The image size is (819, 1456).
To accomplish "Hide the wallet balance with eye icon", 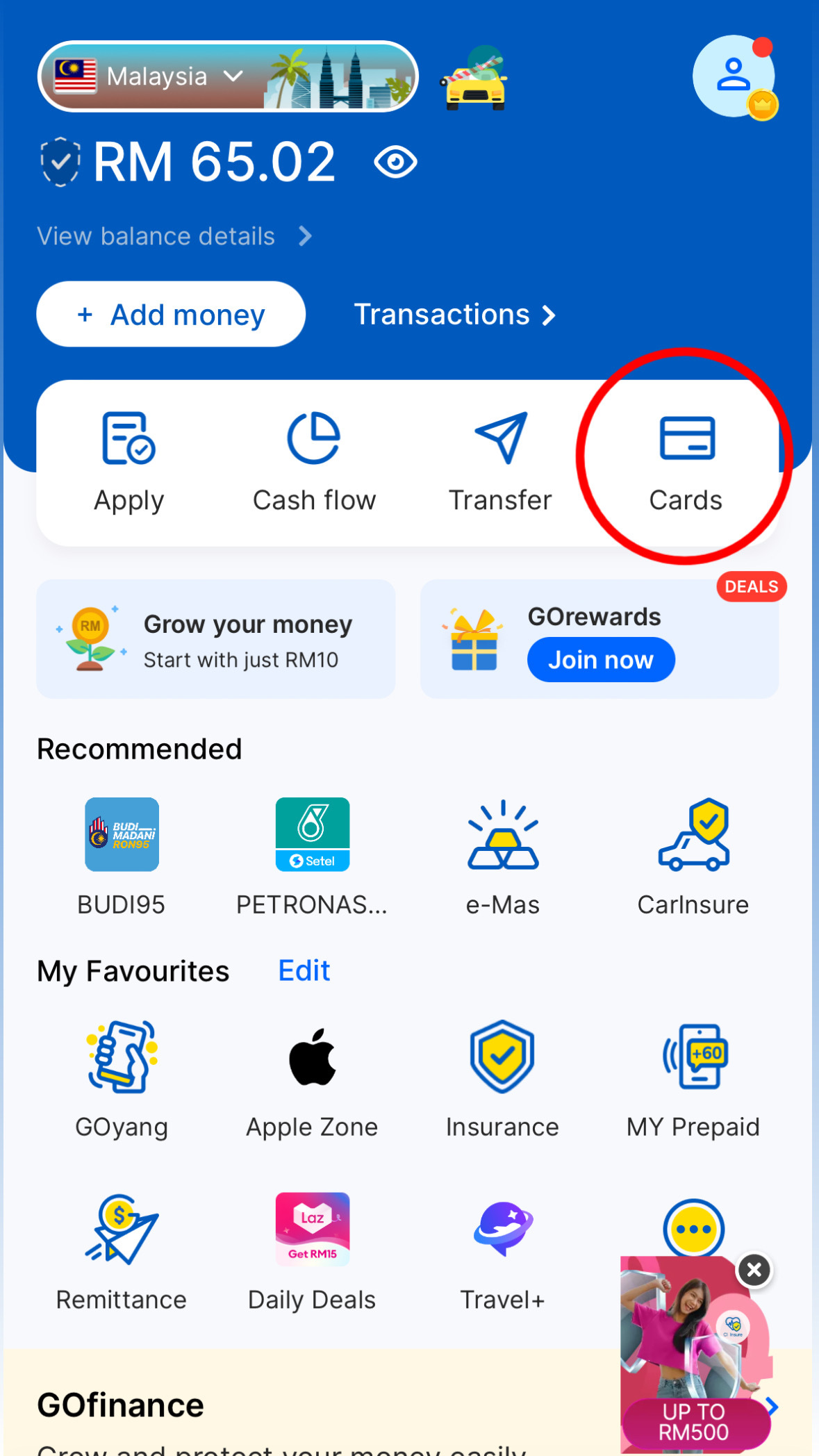I will 395,163.
